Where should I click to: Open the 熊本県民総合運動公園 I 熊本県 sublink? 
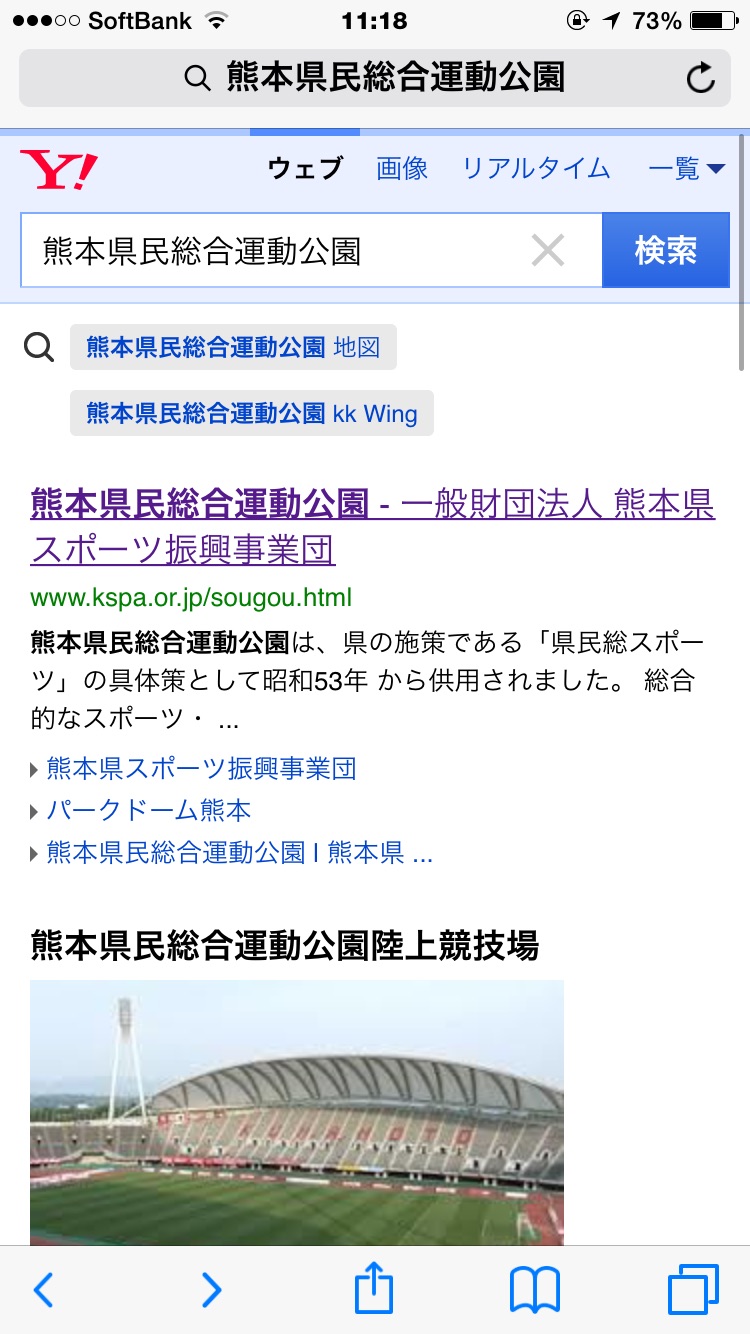(x=240, y=853)
